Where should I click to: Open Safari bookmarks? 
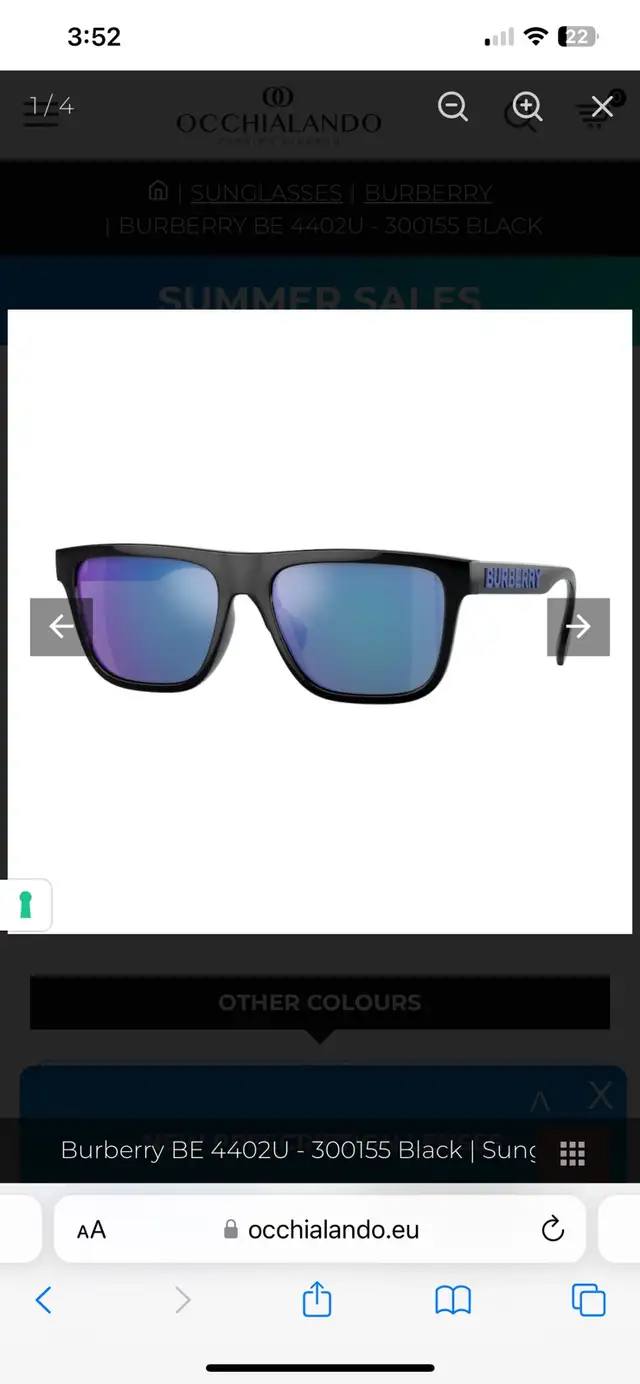click(453, 1300)
